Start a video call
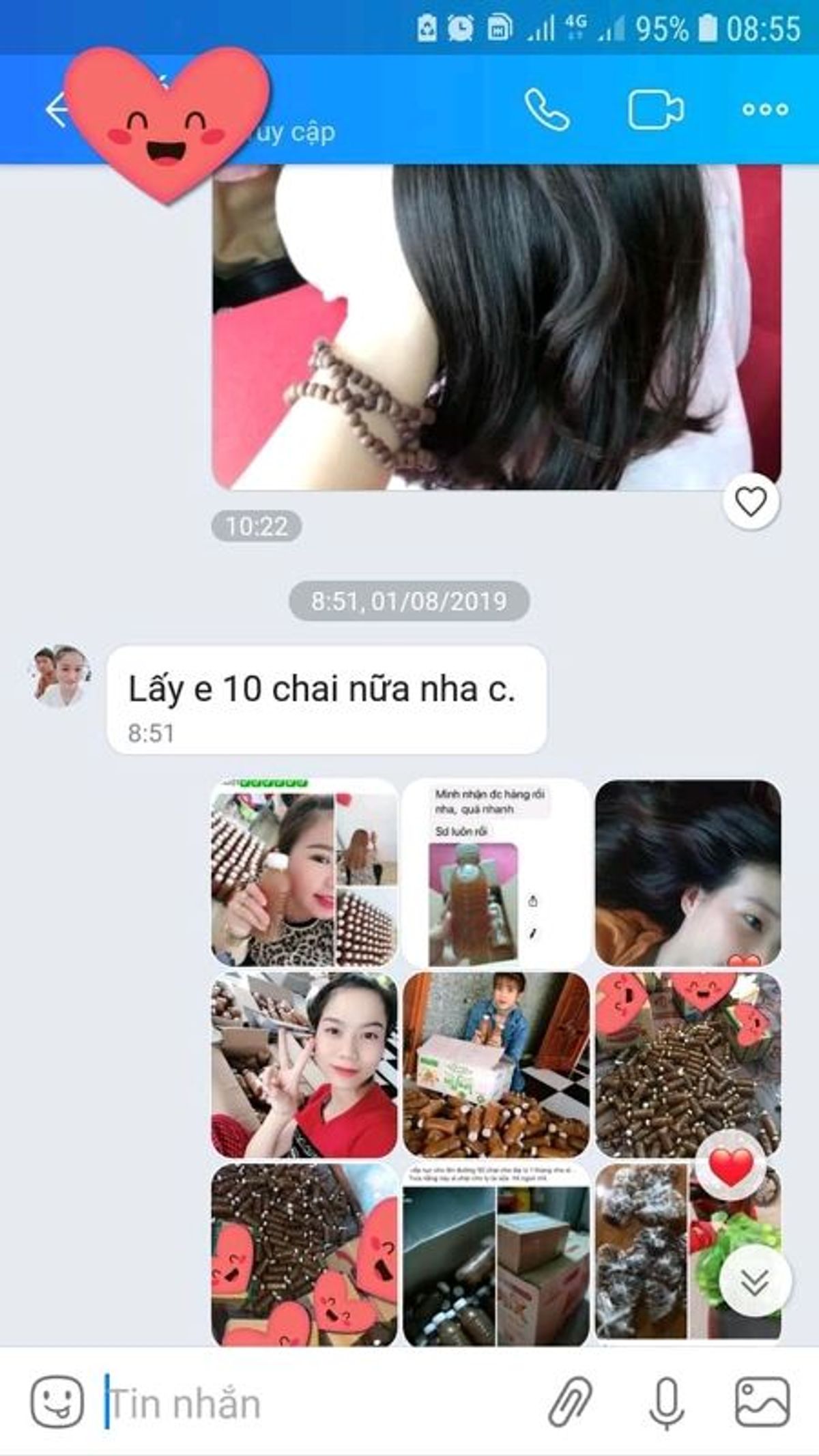 pos(655,110)
